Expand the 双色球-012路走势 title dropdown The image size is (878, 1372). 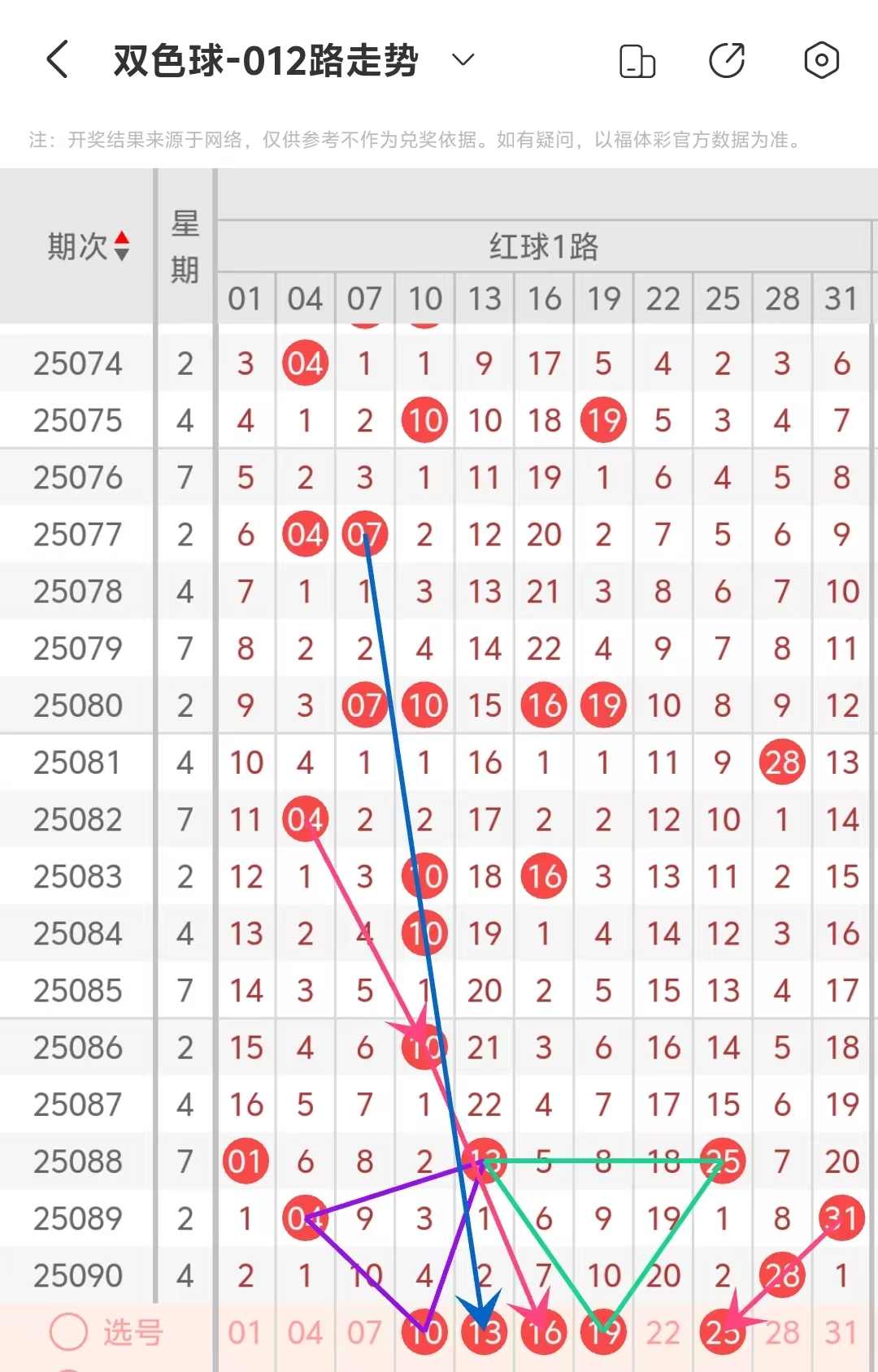pyautogui.click(x=463, y=60)
